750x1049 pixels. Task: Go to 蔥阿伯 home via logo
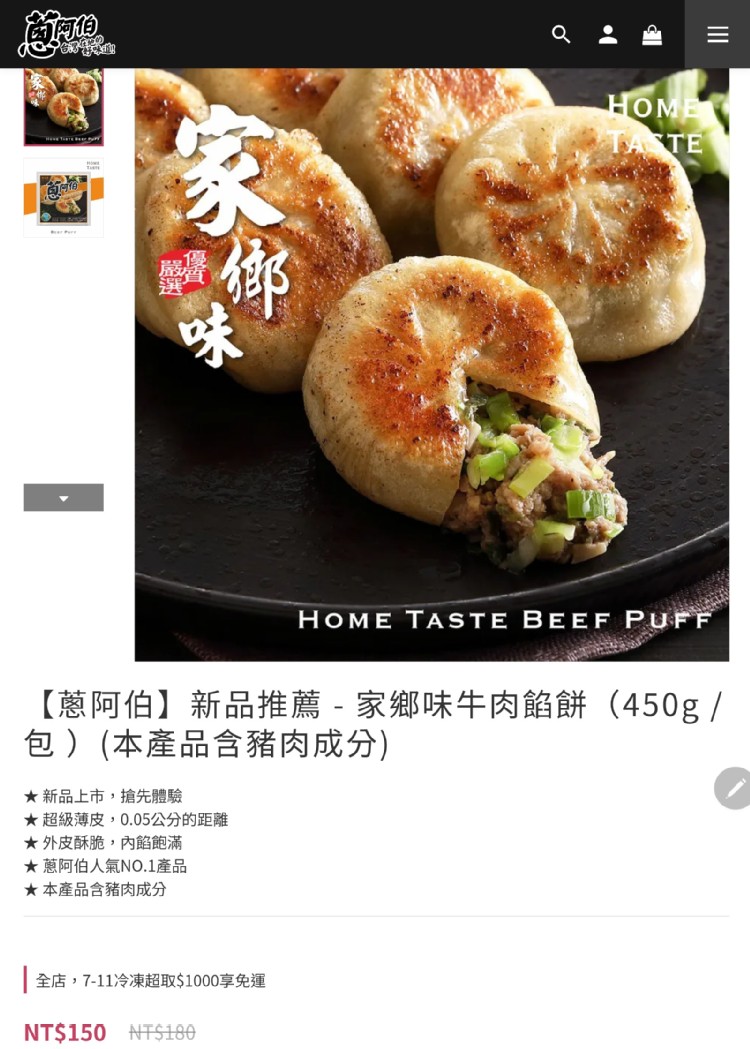tap(66, 35)
